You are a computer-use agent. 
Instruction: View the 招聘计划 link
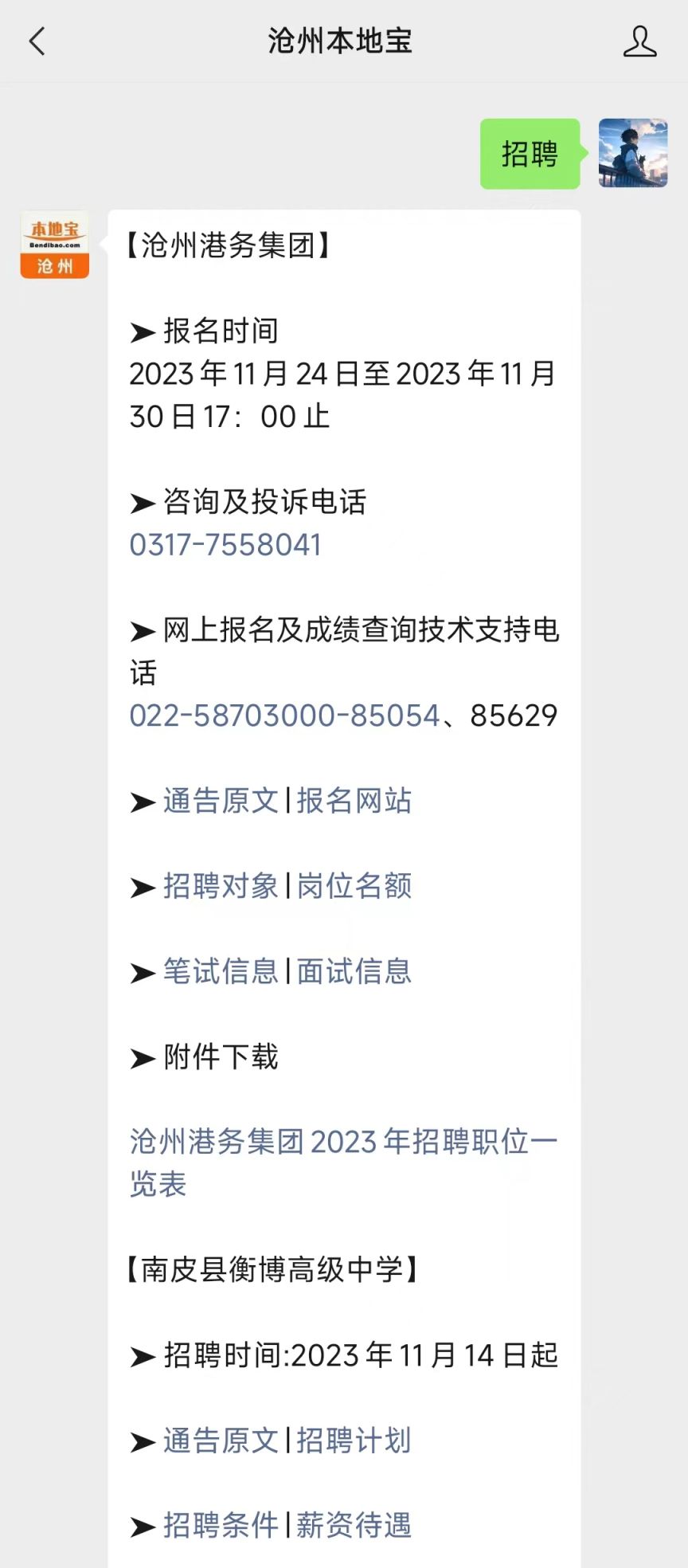click(354, 1441)
